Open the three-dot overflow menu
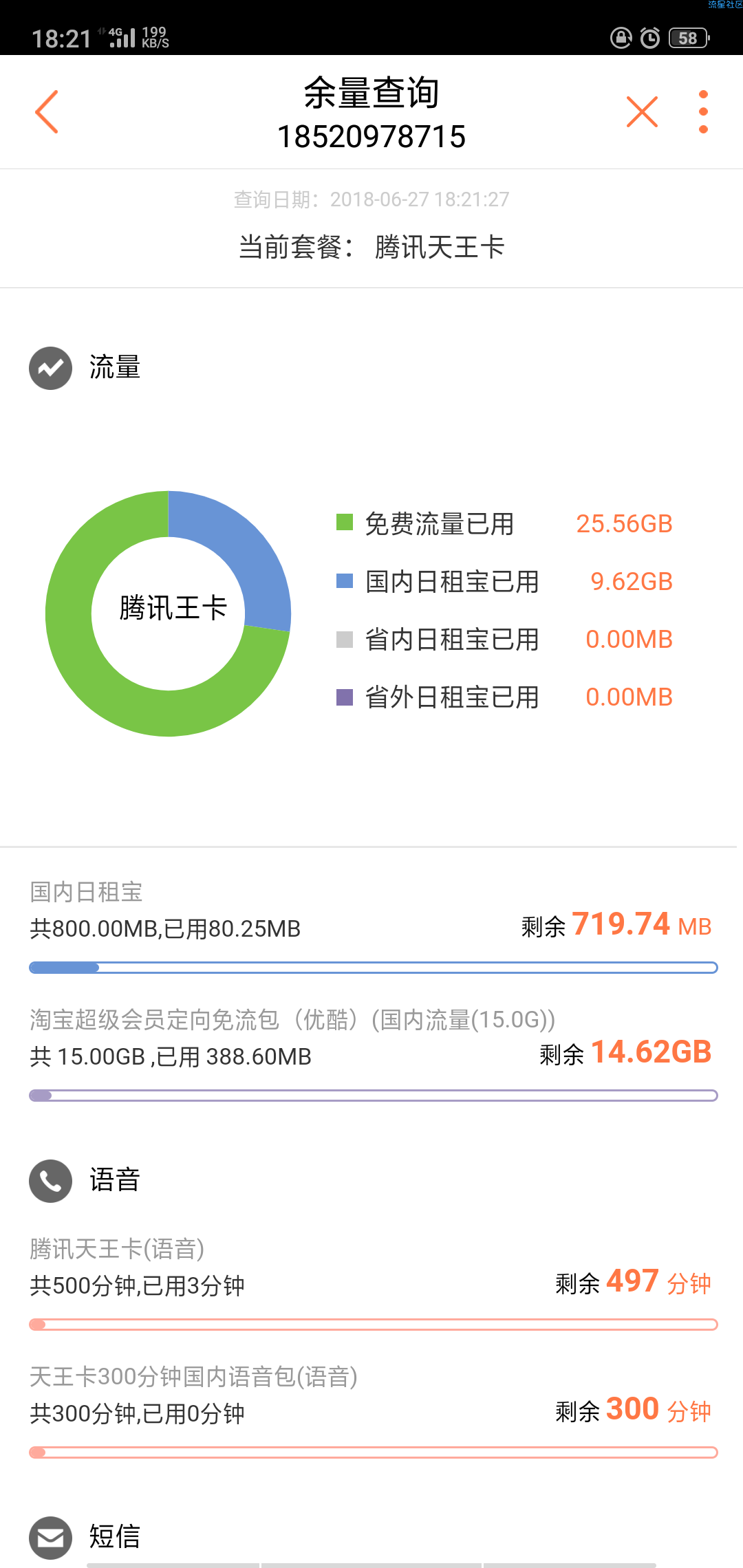The height and width of the screenshot is (1568, 743). pos(702,111)
